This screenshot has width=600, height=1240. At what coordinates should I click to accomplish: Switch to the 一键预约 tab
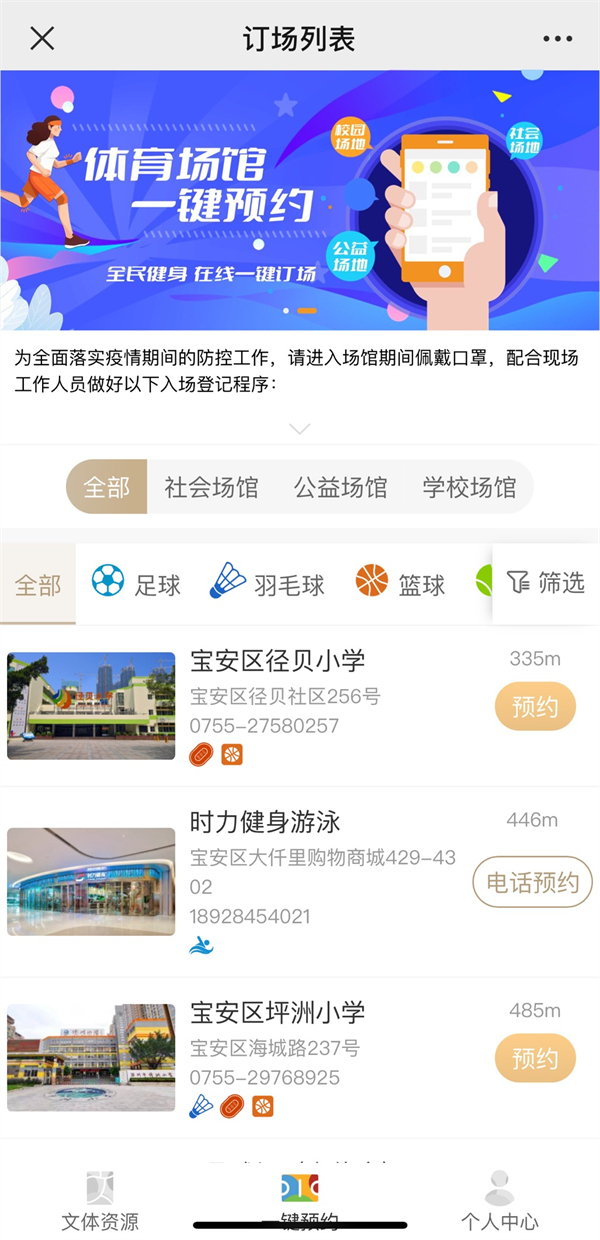[300, 1201]
